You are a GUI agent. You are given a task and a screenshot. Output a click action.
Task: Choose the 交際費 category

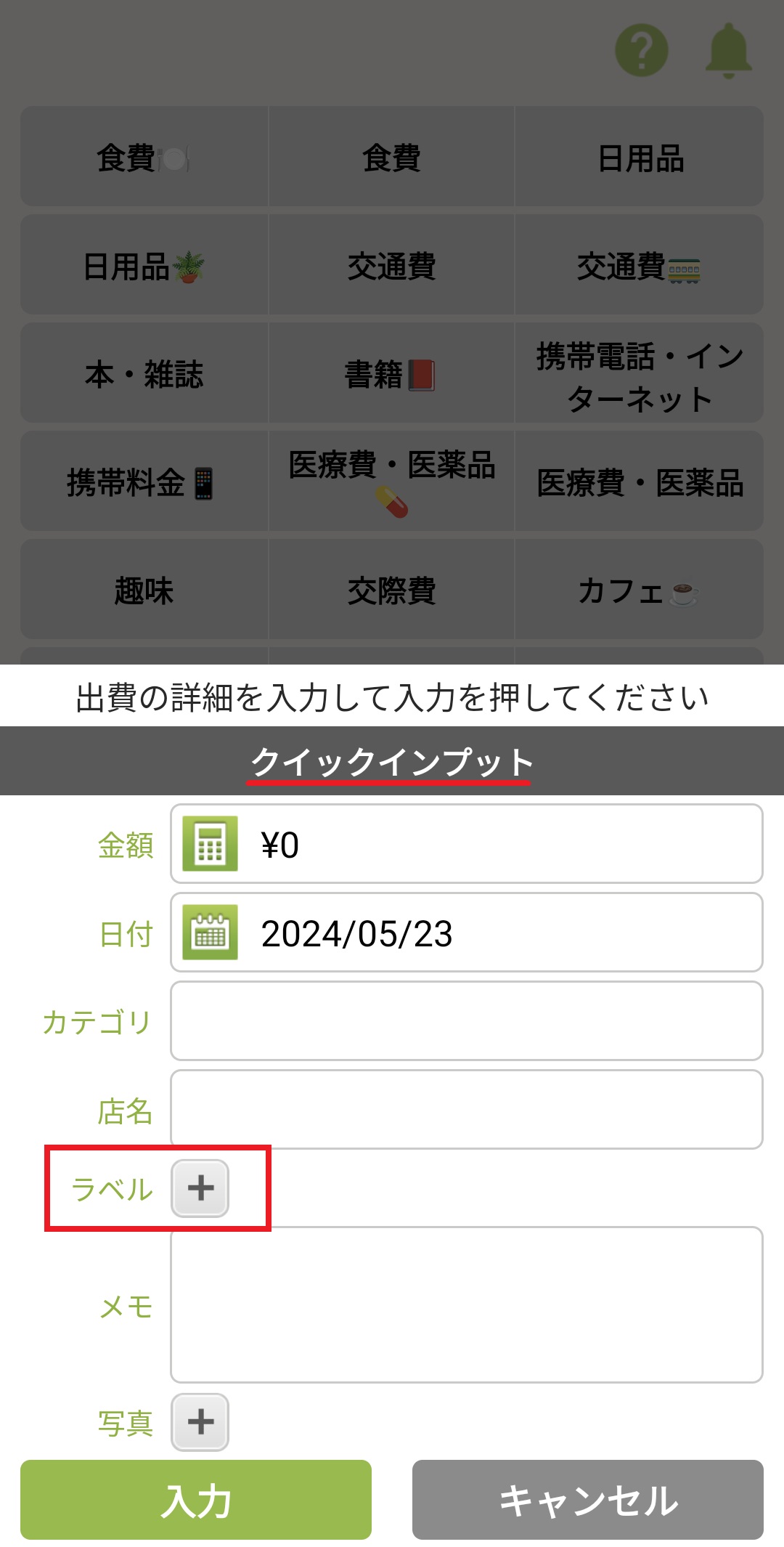391,590
